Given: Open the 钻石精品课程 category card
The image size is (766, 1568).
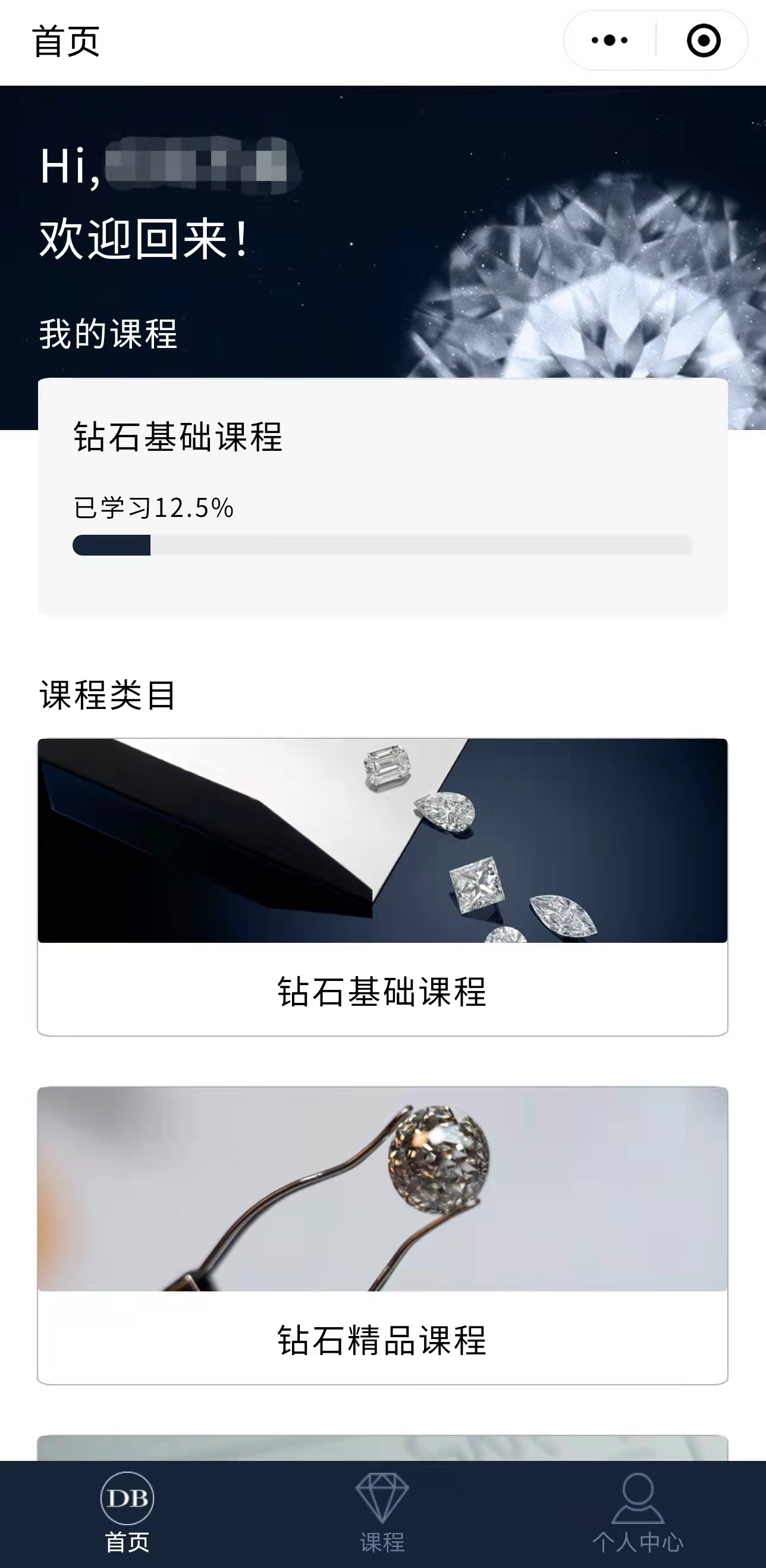Looking at the screenshot, I should (382, 1235).
